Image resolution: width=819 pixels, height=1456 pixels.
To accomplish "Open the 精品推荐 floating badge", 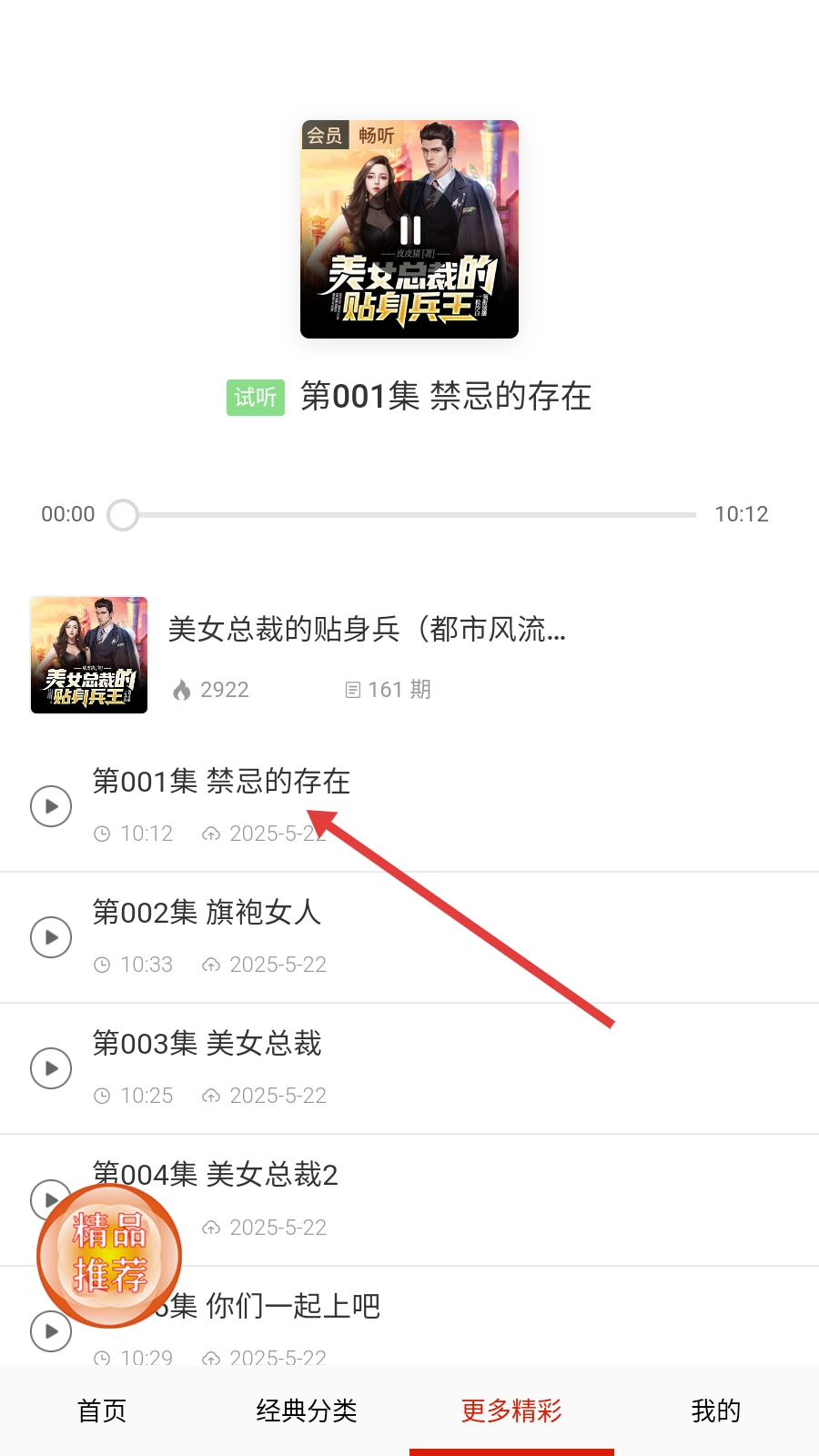I will tap(109, 1255).
